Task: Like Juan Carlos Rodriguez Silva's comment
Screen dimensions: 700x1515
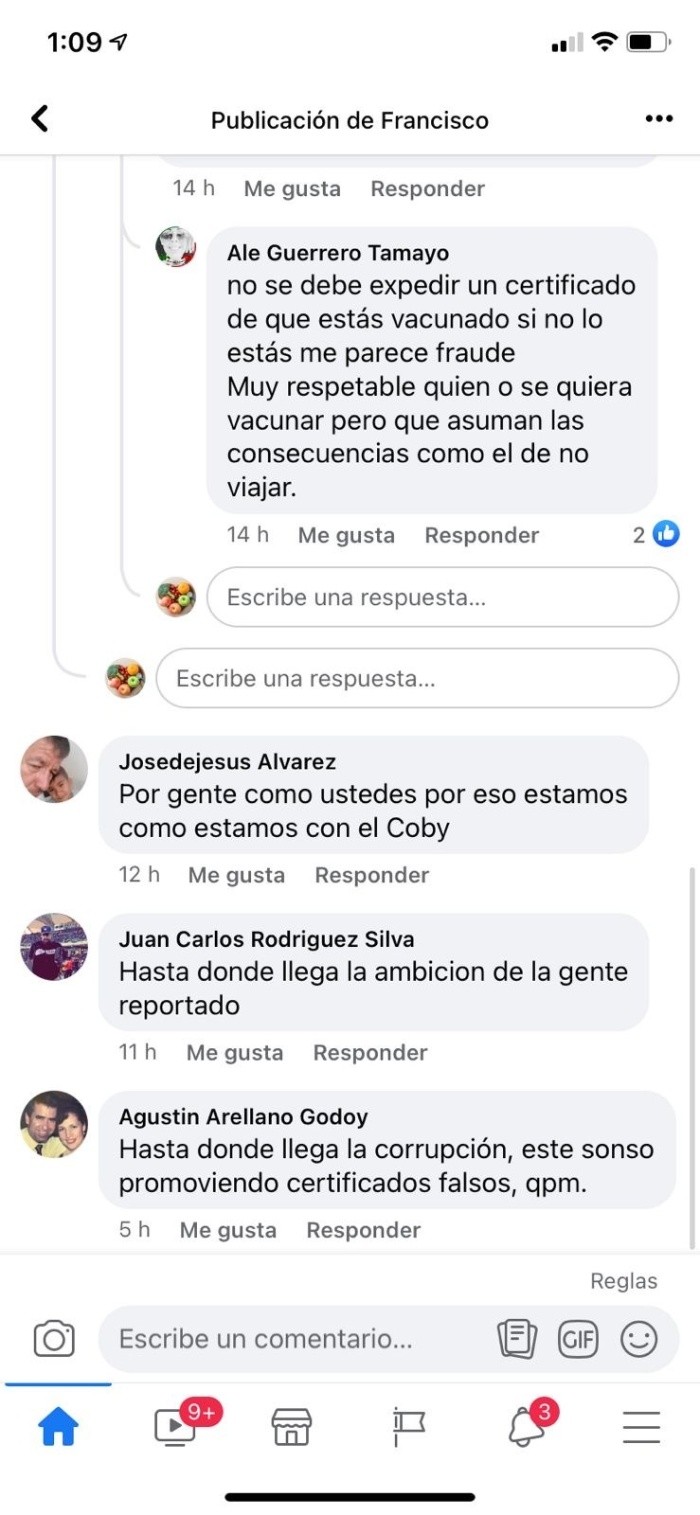Action: [234, 1052]
